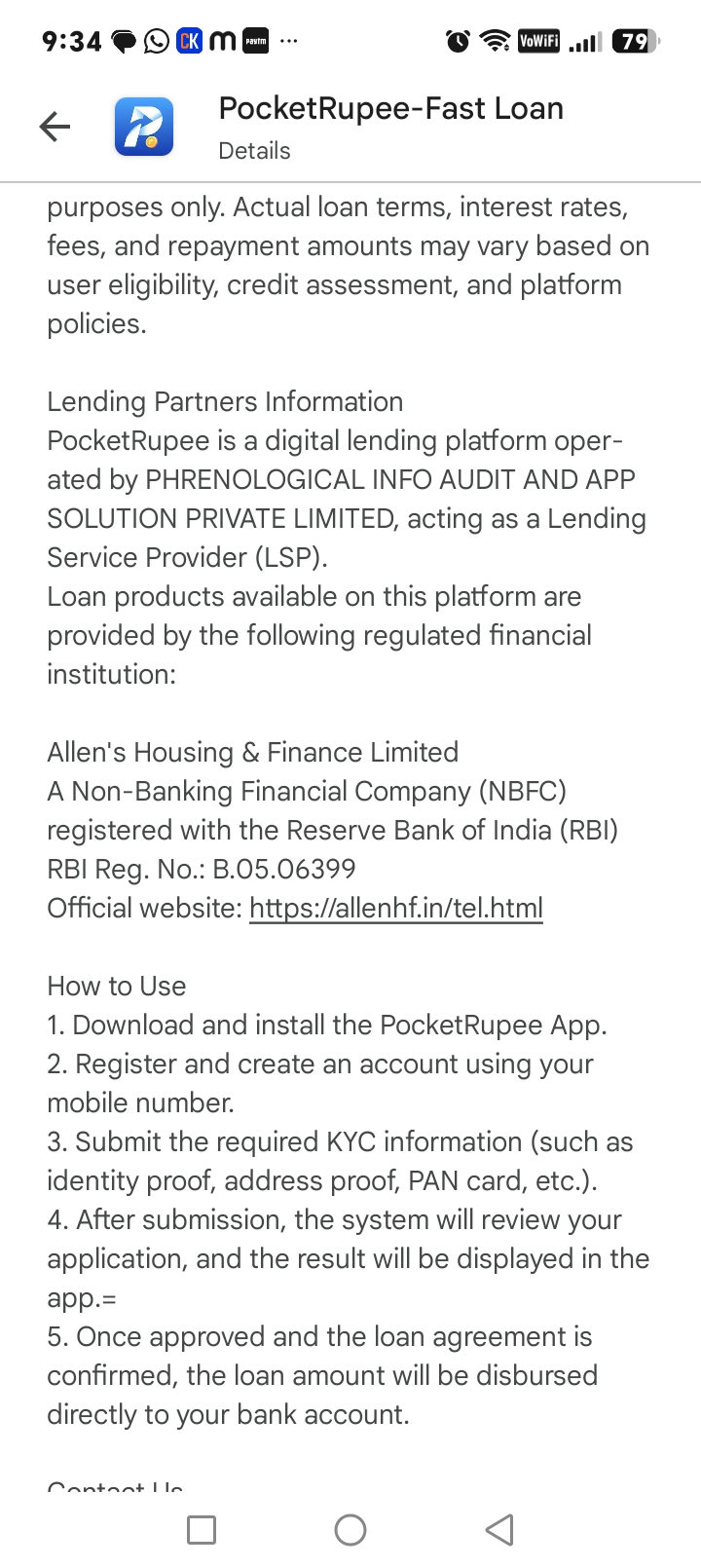Open recent apps from the navigation bar
The width and height of the screenshot is (701, 1568).
(x=202, y=1530)
